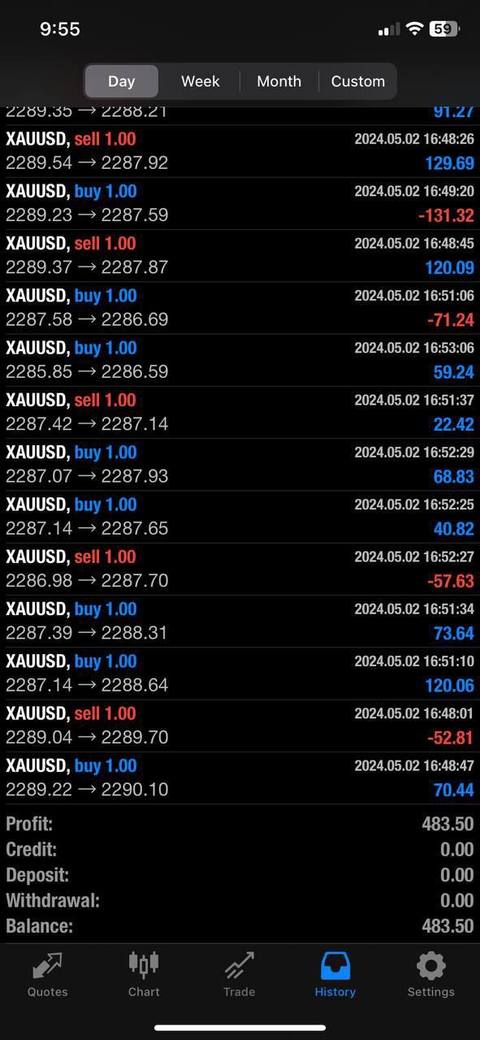Switch to the Week period
The height and width of the screenshot is (1040, 480).
pos(200,82)
